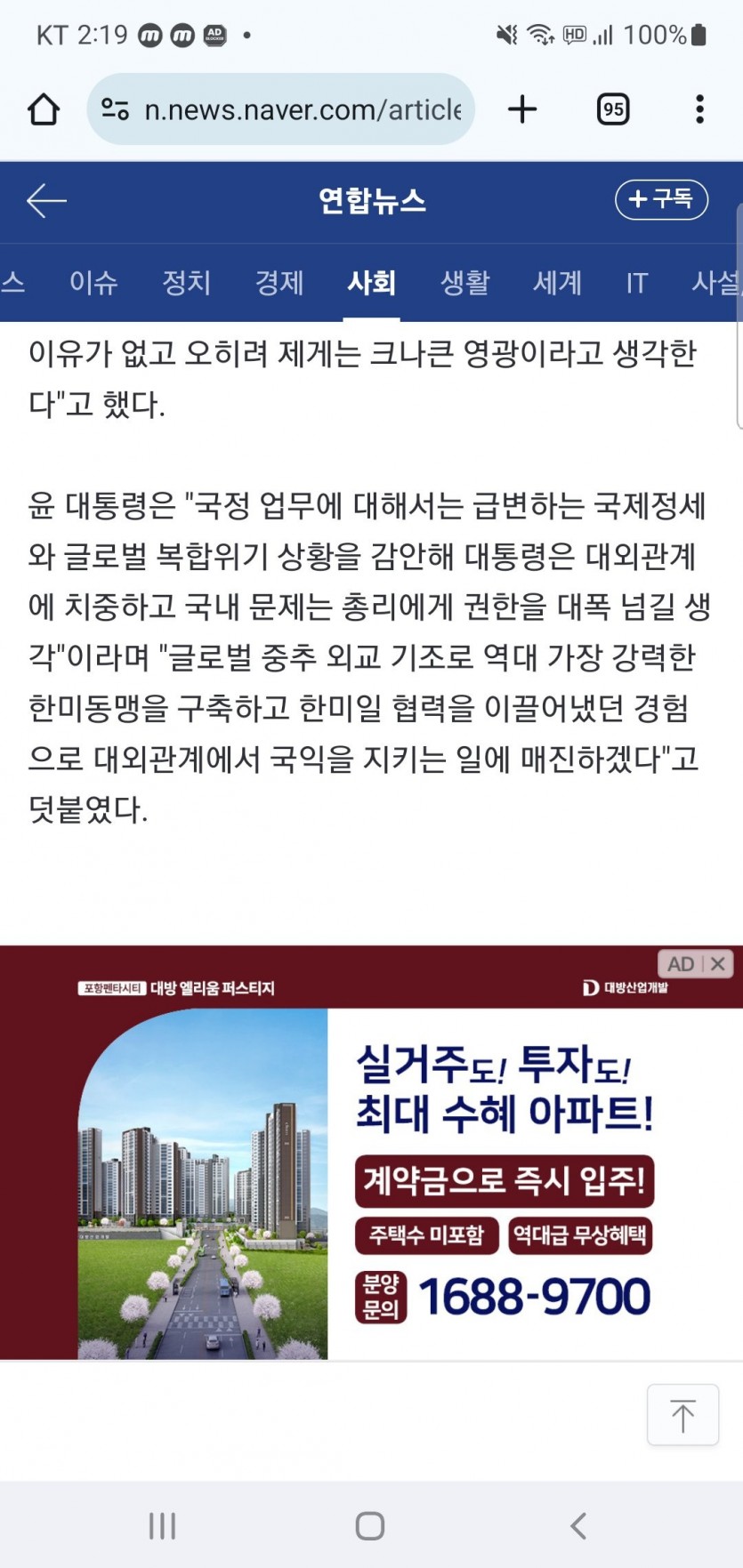Open the system recent apps
This screenshot has width=743, height=1568.
point(162,1526)
